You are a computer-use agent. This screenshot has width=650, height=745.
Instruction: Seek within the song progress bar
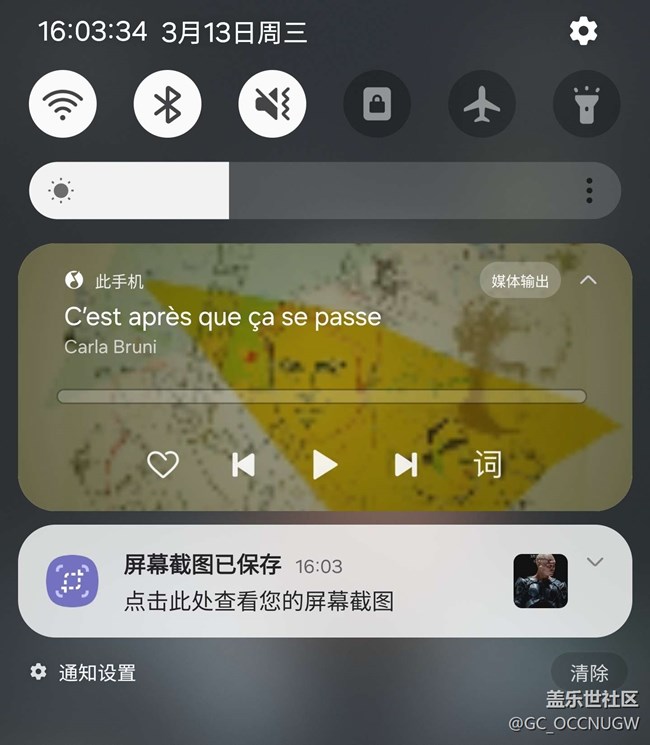(321, 396)
